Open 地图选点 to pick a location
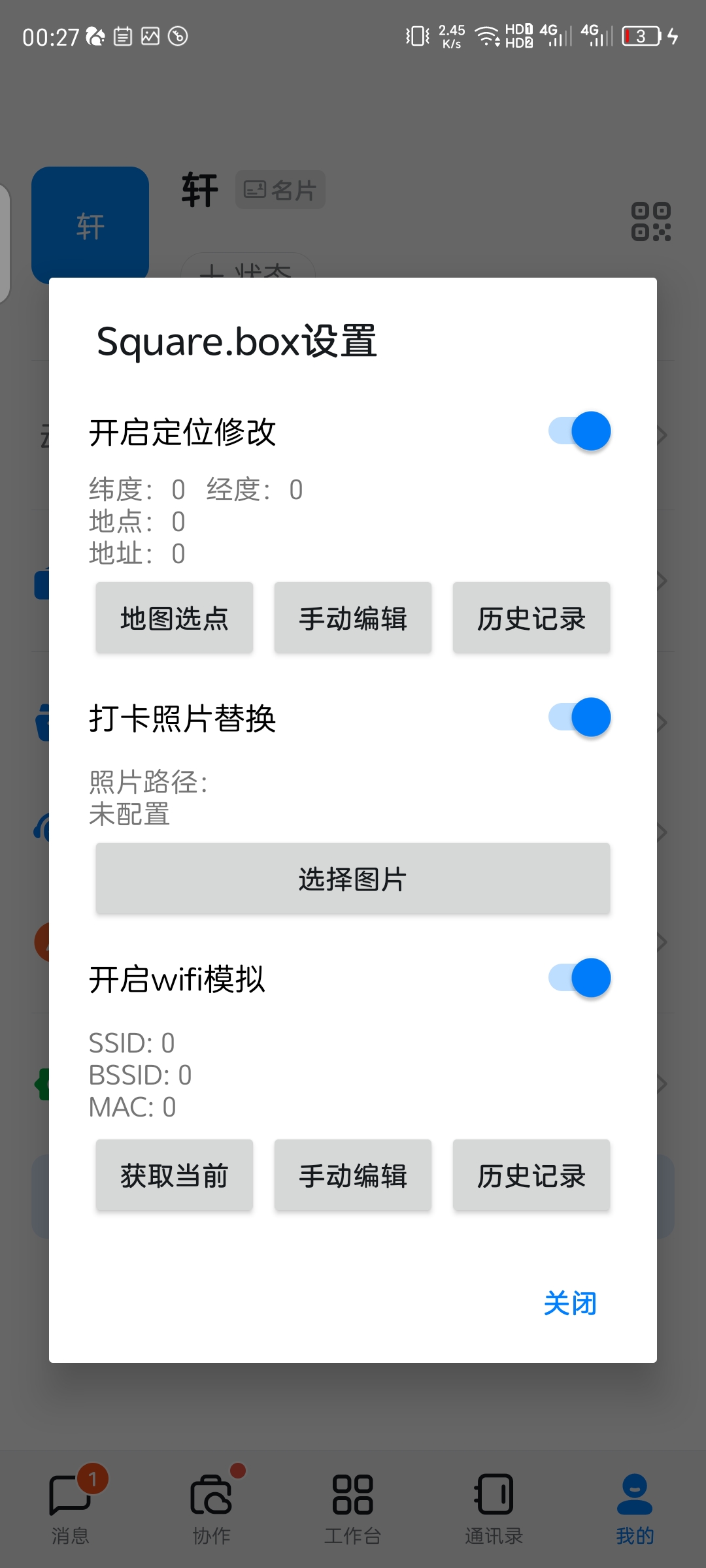This screenshot has width=706, height=1568. pos(175,618)
